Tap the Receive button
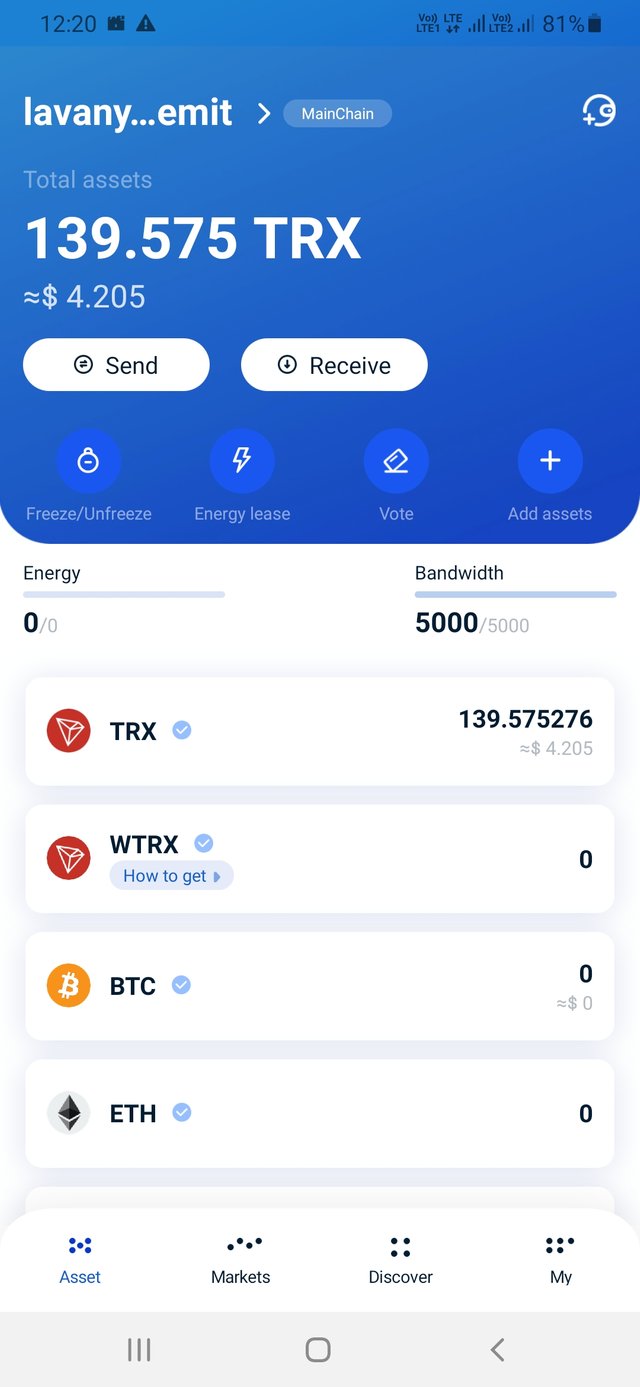Image resolution: width=640 pixels, height=1387 pixels. pos(334,365)
